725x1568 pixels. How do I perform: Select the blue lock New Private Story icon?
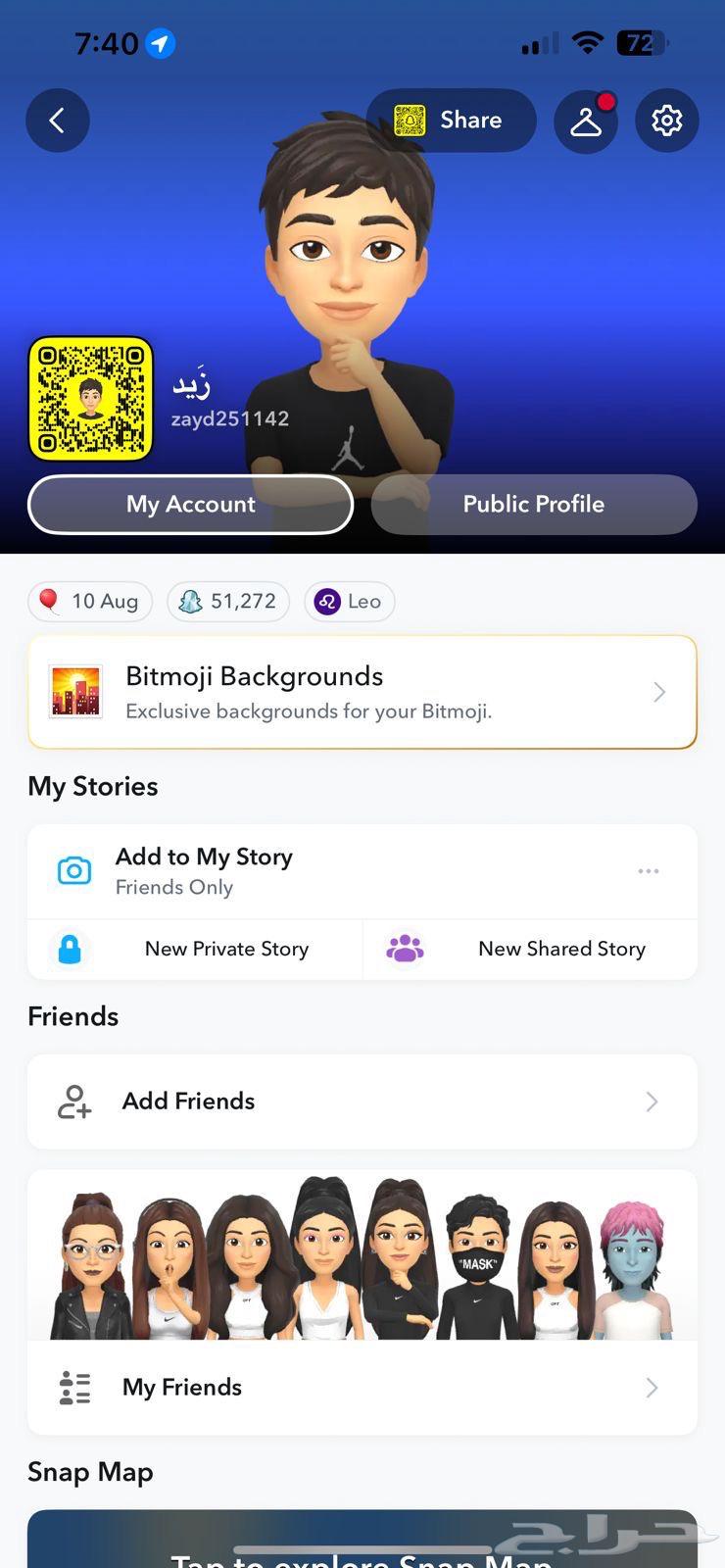coord(69,949)
